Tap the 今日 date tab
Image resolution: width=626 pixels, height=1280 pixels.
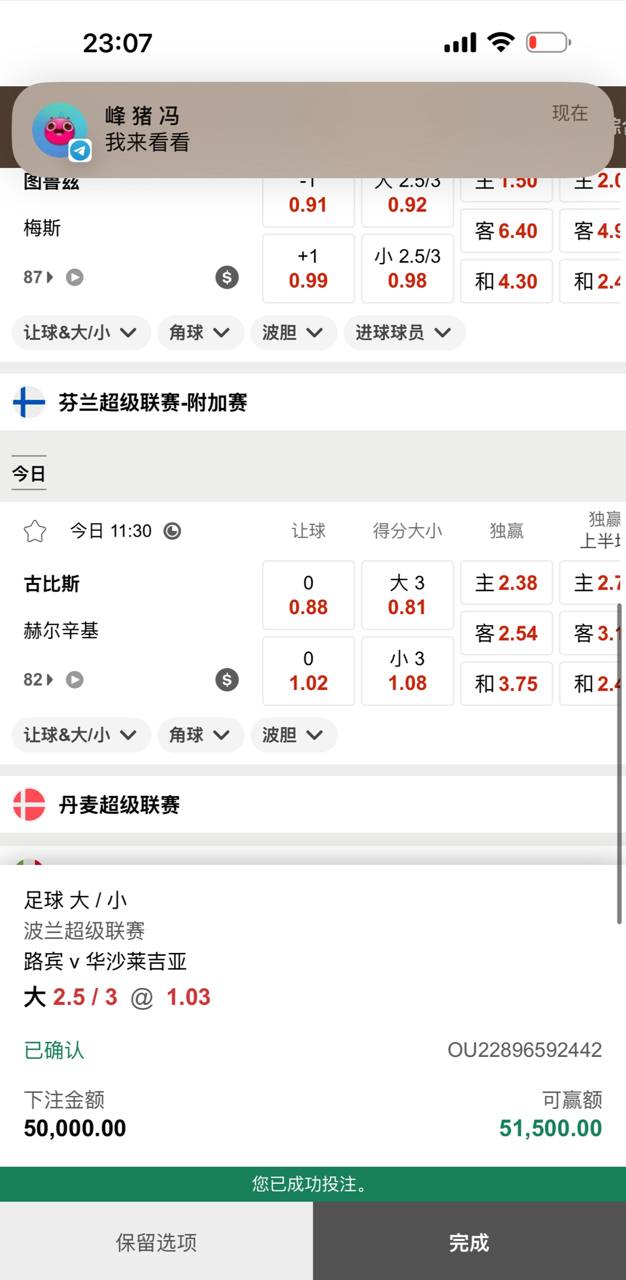click(29, 474)
